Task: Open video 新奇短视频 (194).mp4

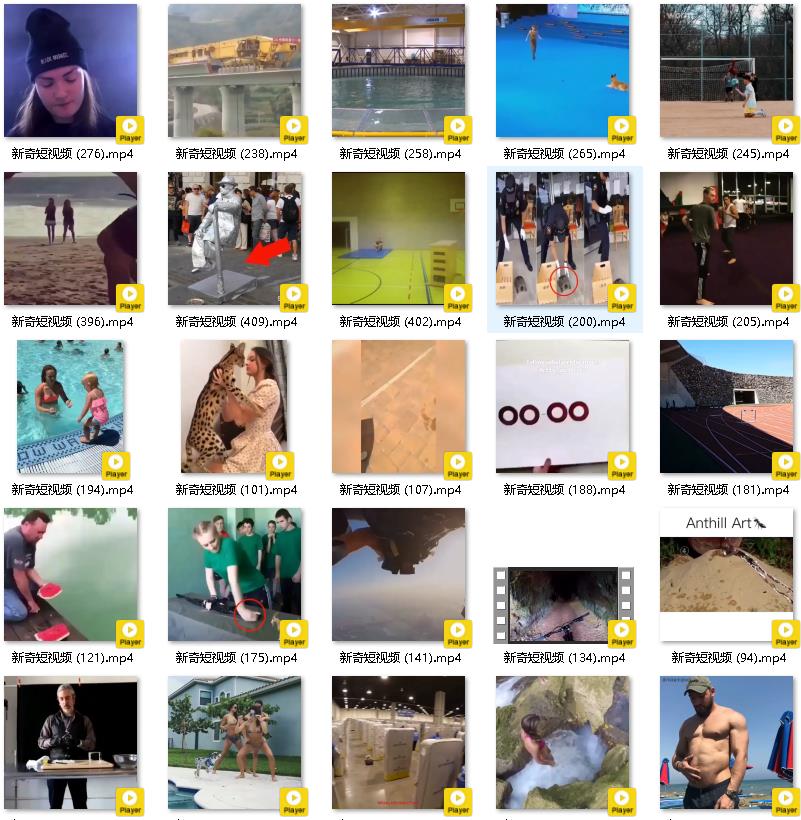Action: (x=71, y=407)
